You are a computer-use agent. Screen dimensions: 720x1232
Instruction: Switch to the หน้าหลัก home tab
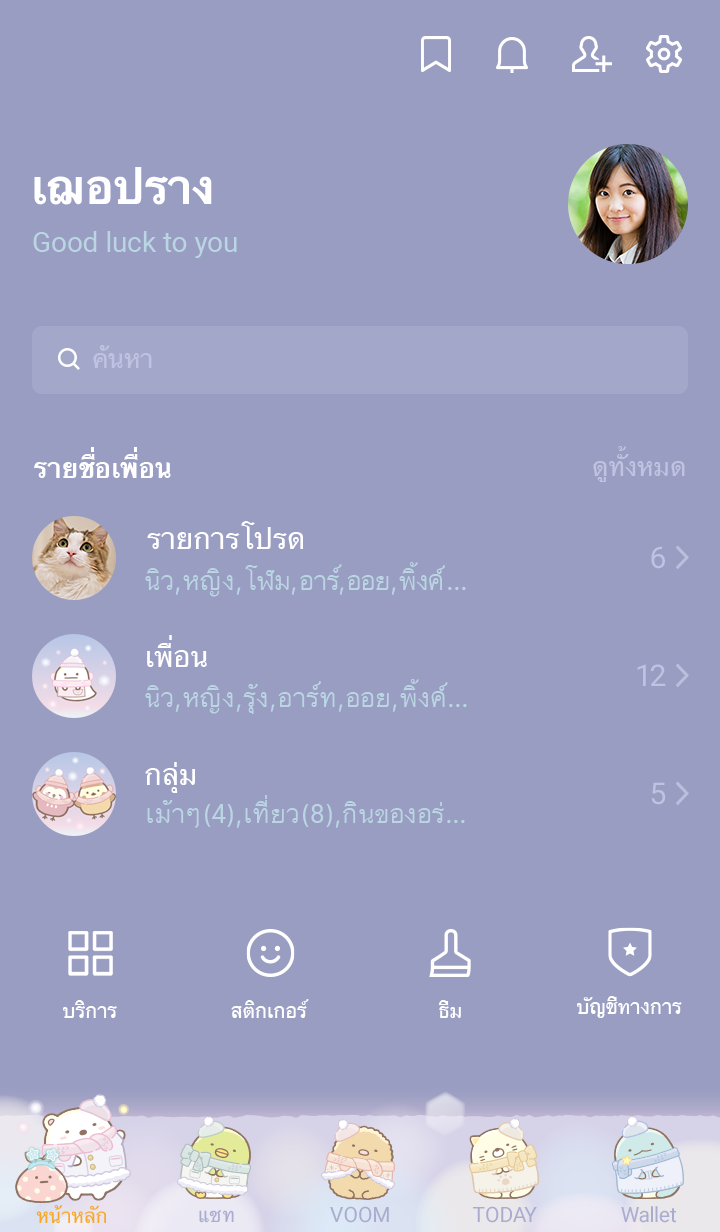click(x=72, y=1170)
